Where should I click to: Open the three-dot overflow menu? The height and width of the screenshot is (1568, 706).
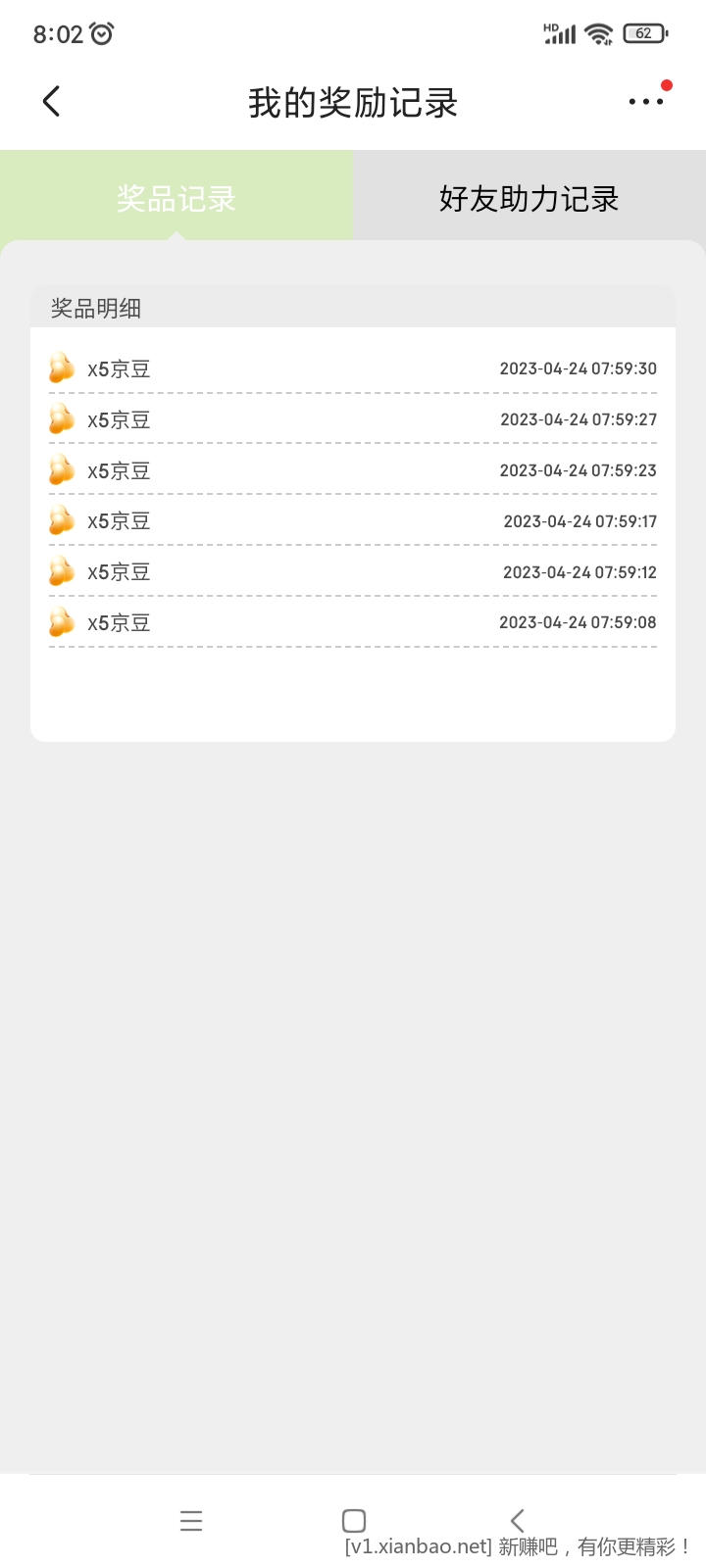pyautogui.click(x=645, y=102)
